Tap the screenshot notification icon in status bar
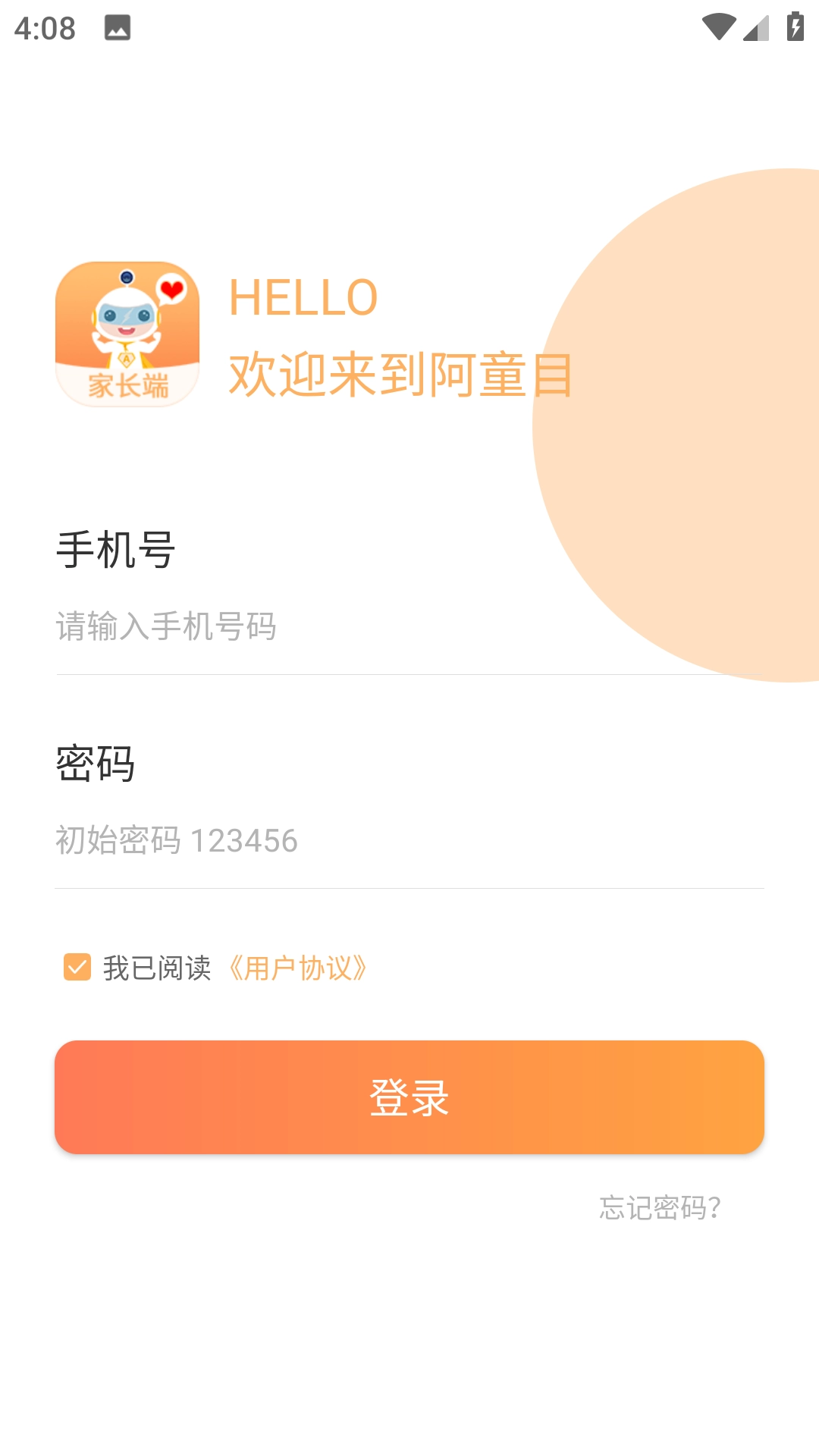 coord(118,28)
